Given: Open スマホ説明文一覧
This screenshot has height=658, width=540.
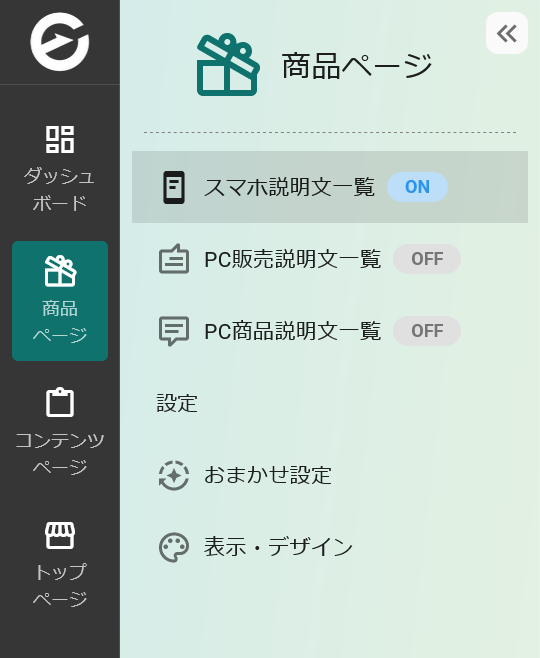Looking at the screenshot, I should (330, 187).
